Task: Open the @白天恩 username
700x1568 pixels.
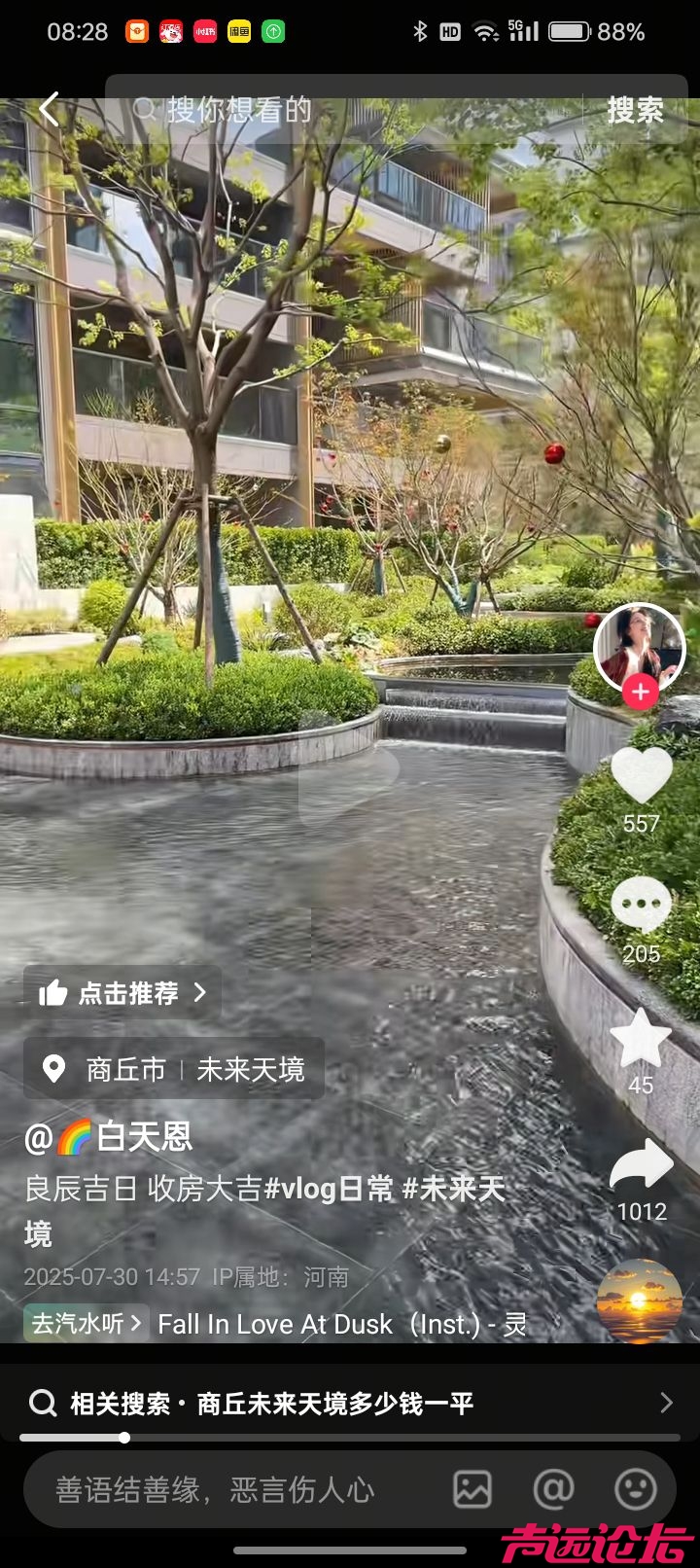Action: point(109,1136)
